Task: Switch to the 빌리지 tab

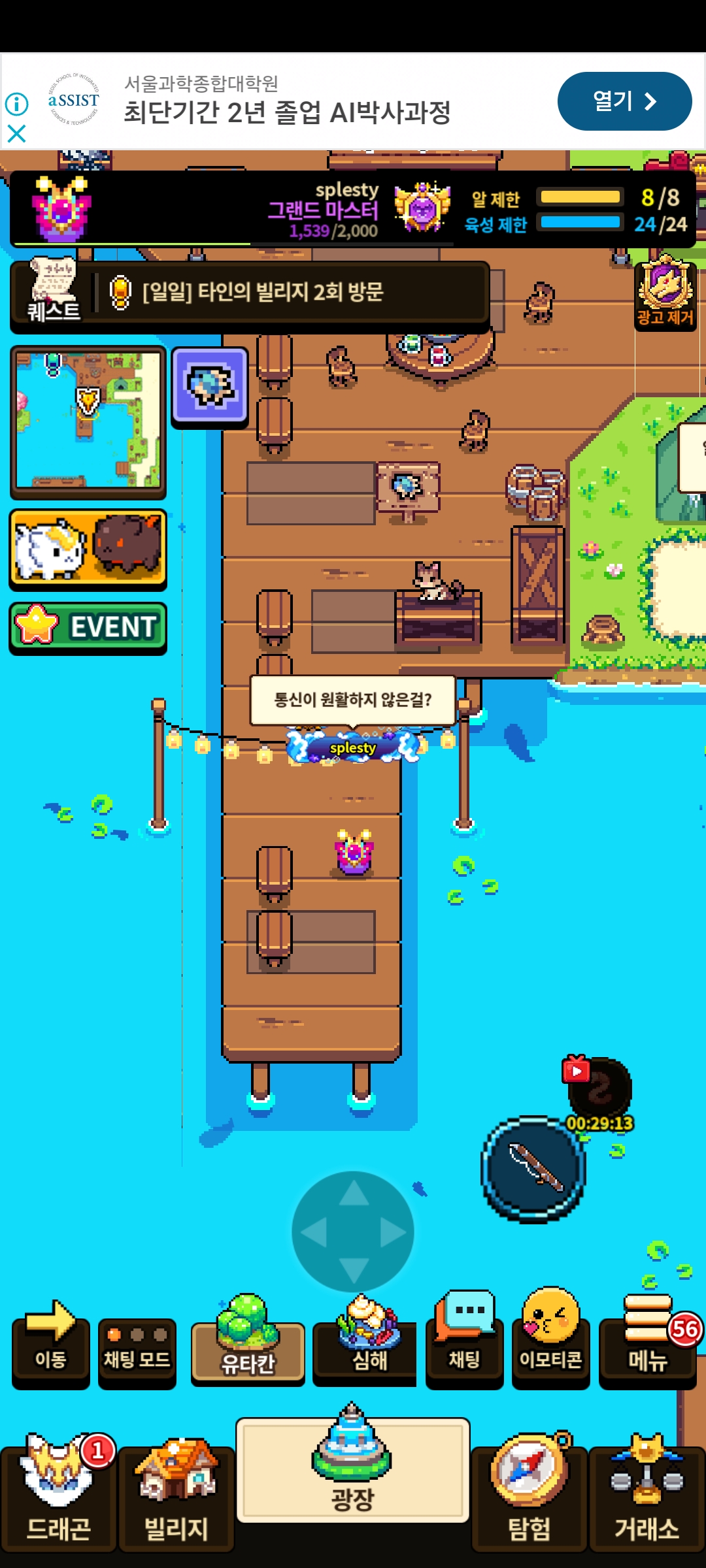Action: pos(176,1496)
